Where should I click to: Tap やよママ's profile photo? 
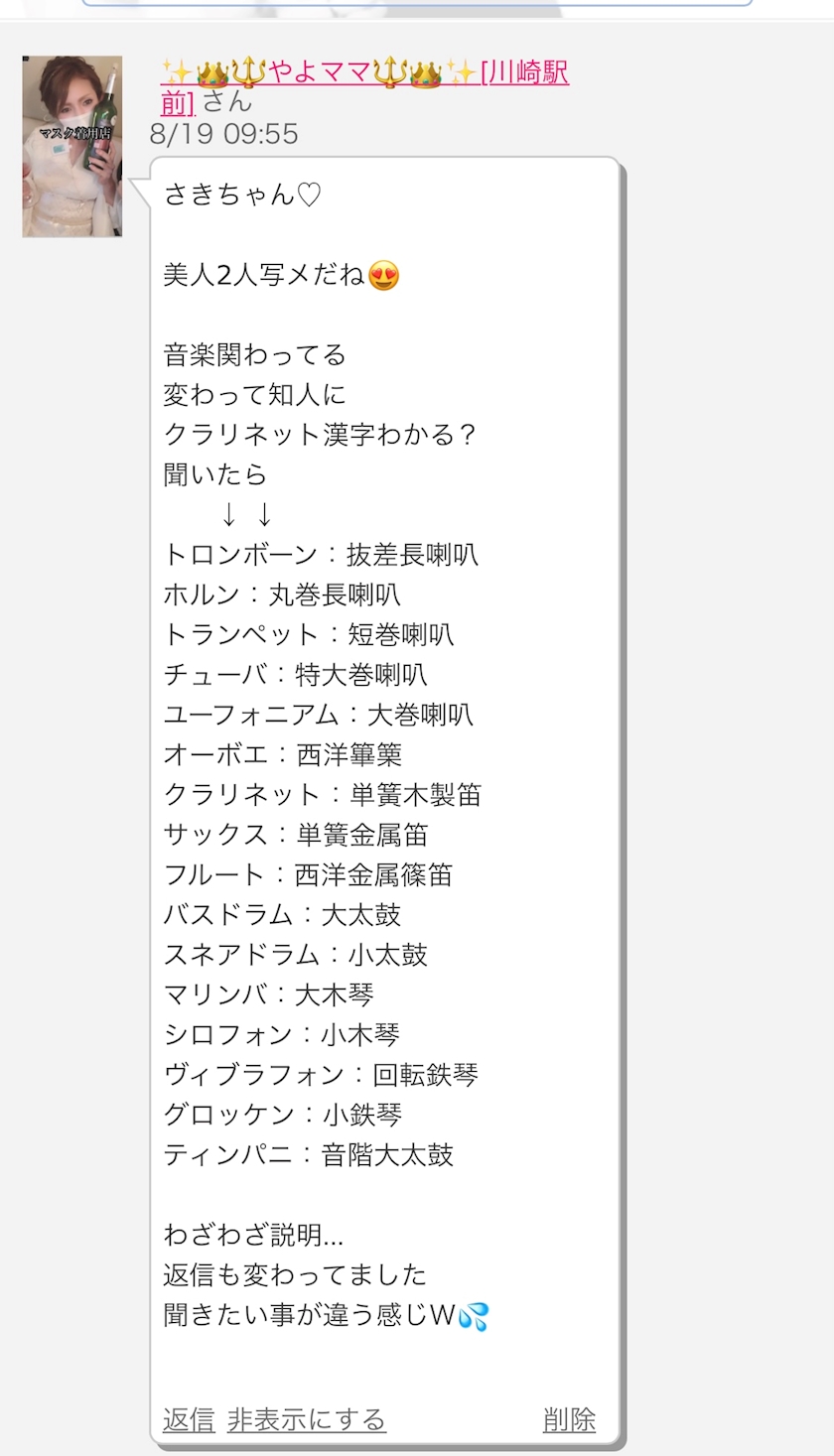point(72,146)
